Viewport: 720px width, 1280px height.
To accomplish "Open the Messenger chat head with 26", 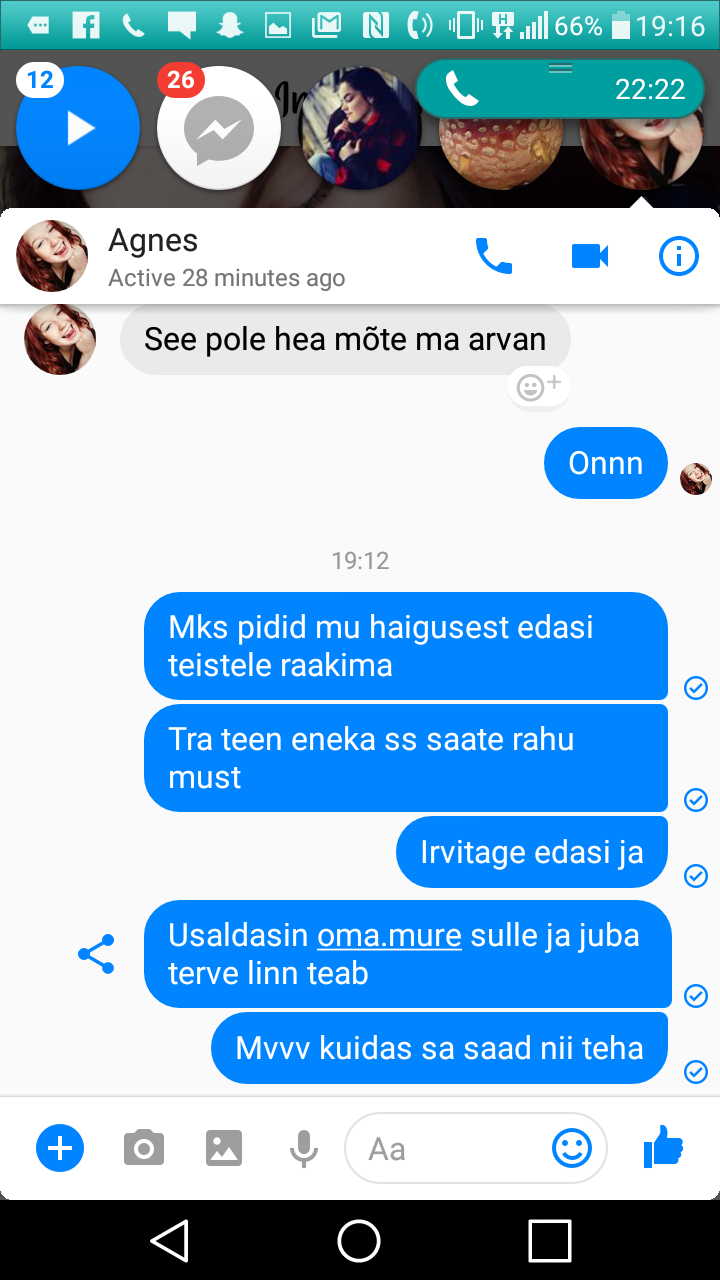I will point(219,128).
